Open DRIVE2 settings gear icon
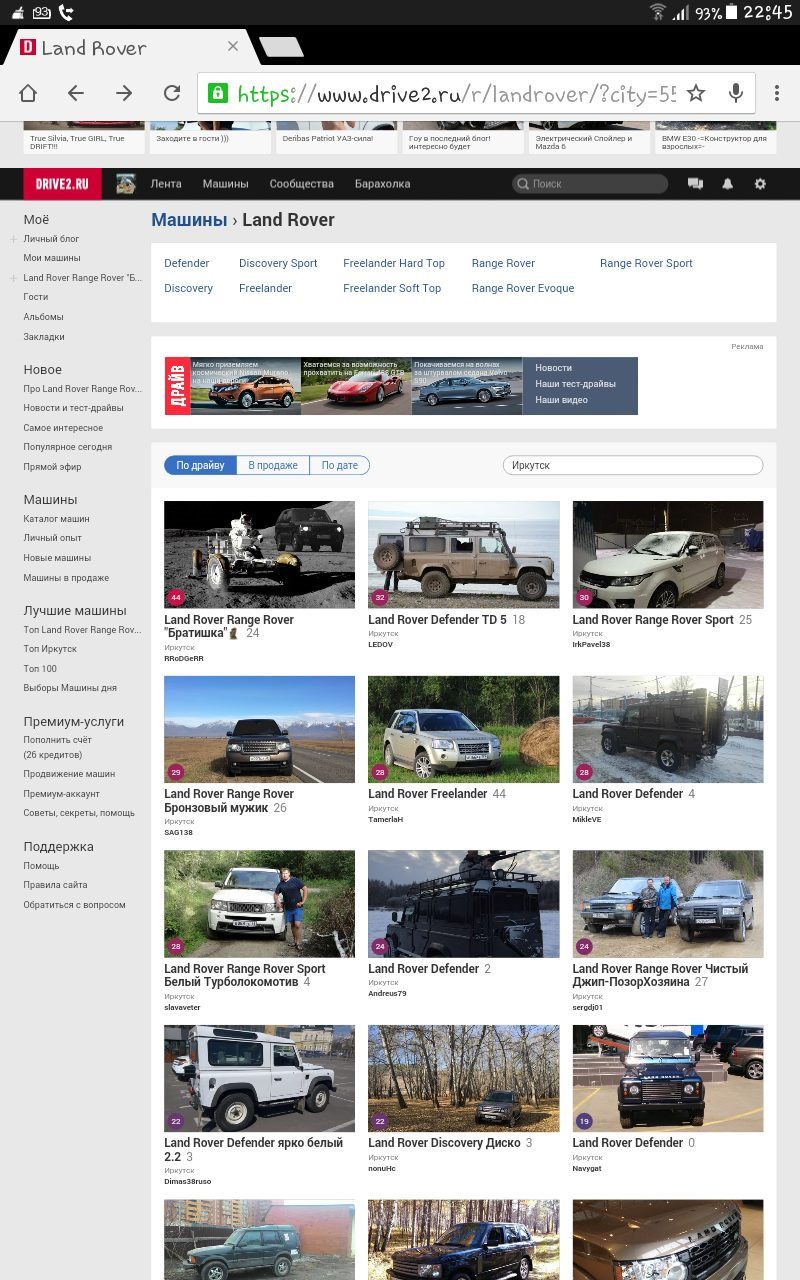800x1280 pixels. [x=760, y=184]
